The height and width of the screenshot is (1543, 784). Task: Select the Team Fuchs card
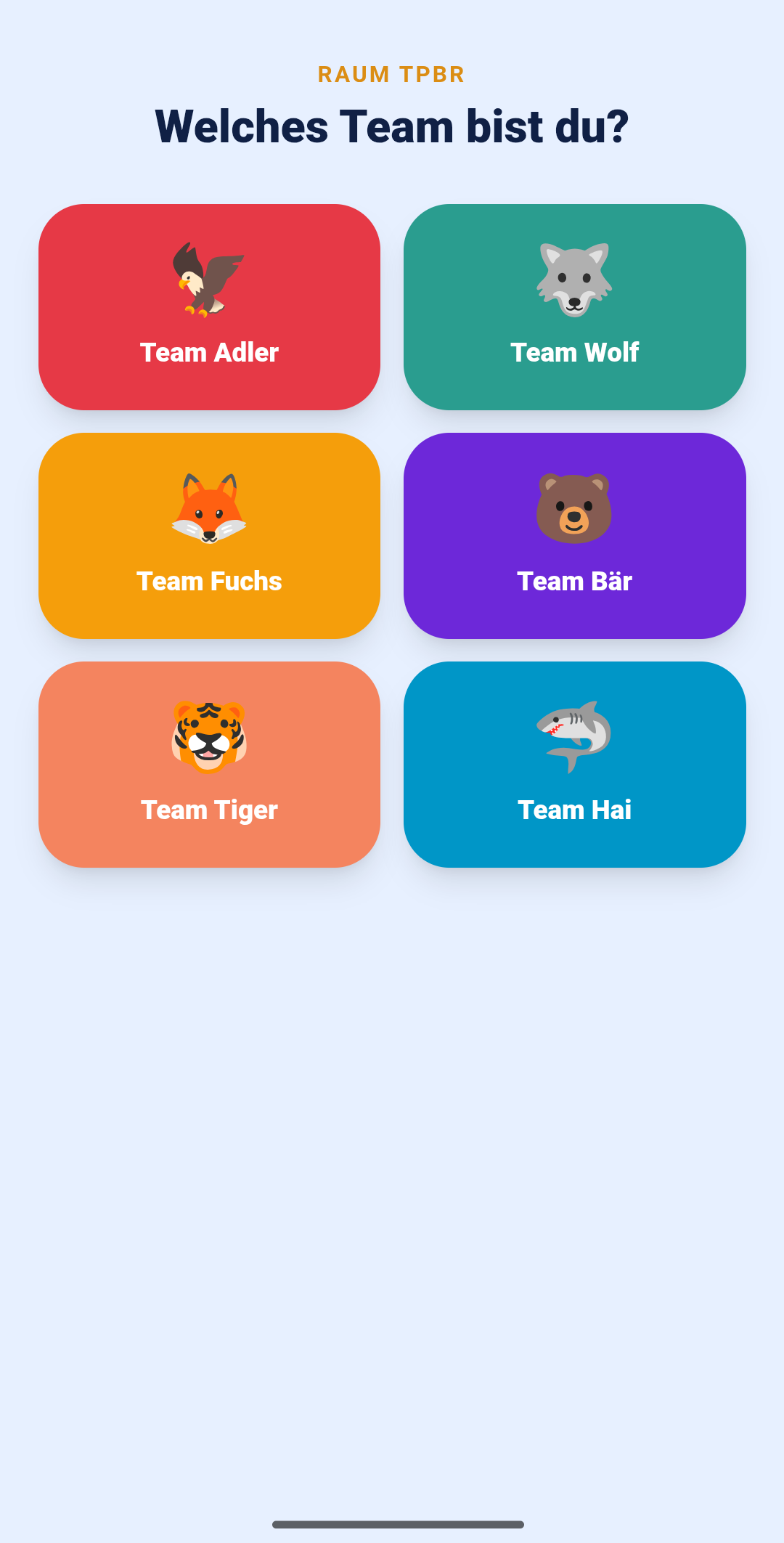pos(209,535)
